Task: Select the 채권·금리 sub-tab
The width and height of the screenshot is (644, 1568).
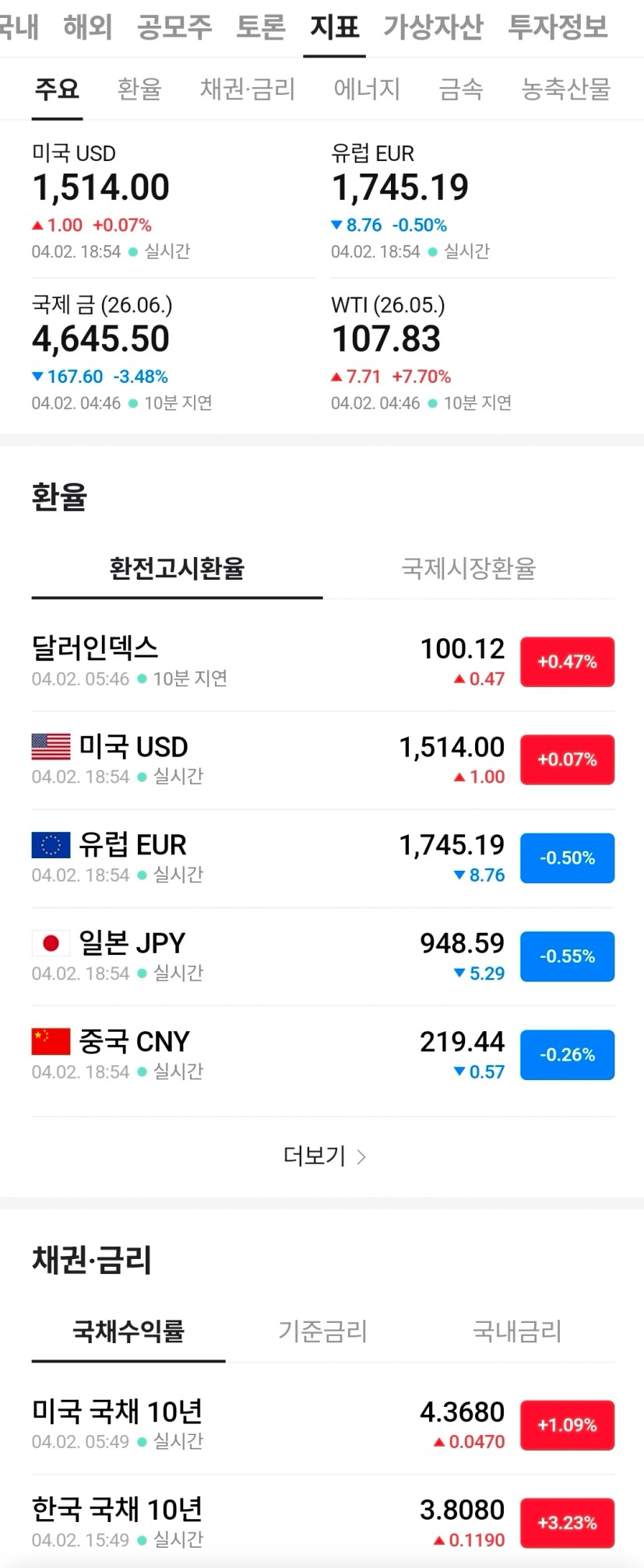Action: [x=248, y=89]
